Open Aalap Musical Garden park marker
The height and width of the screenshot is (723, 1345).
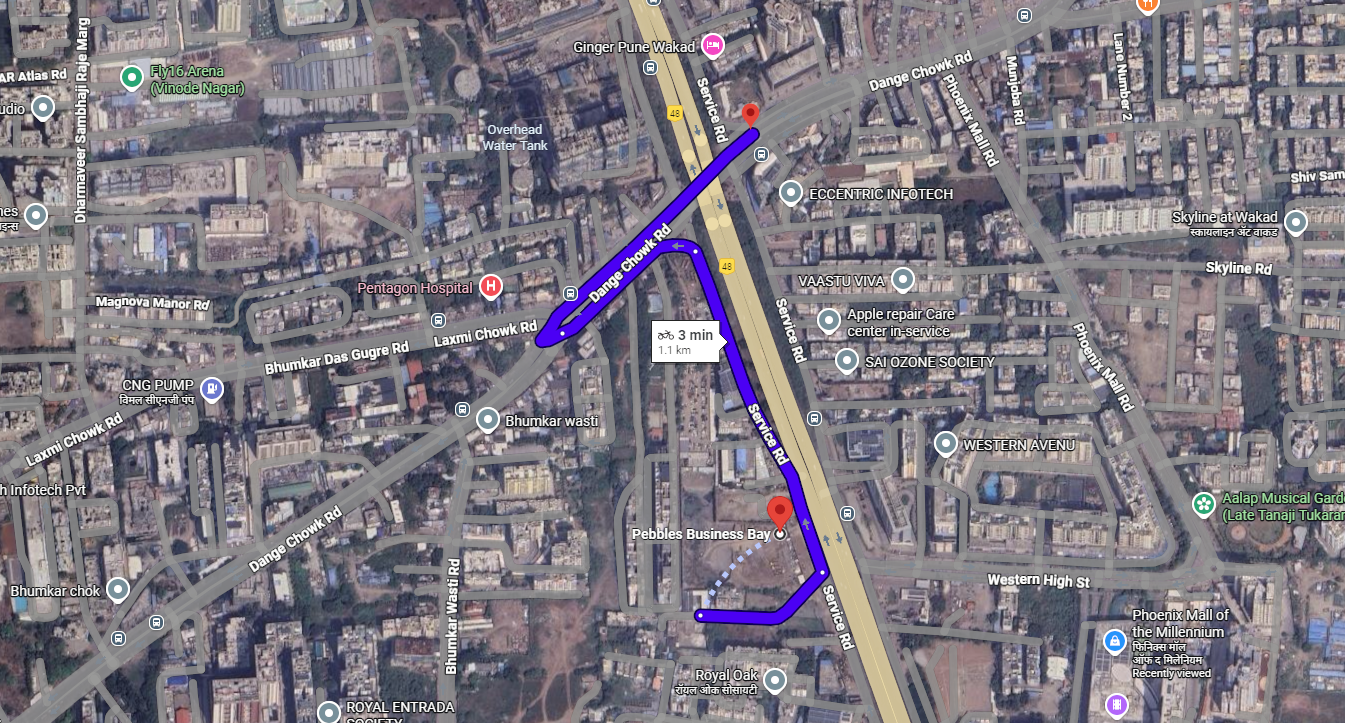point(1204,503)
